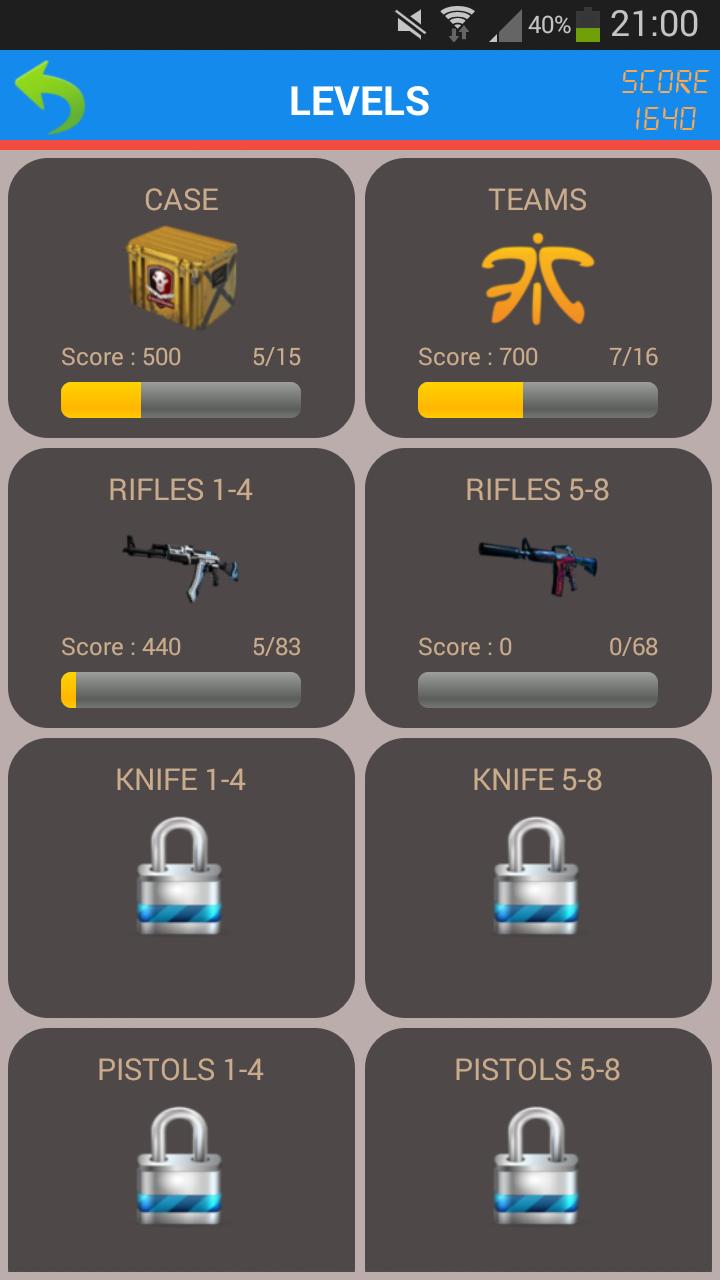720x1280 pixels.
Task: Go back using the green arrow
Action: click(50, 97)
